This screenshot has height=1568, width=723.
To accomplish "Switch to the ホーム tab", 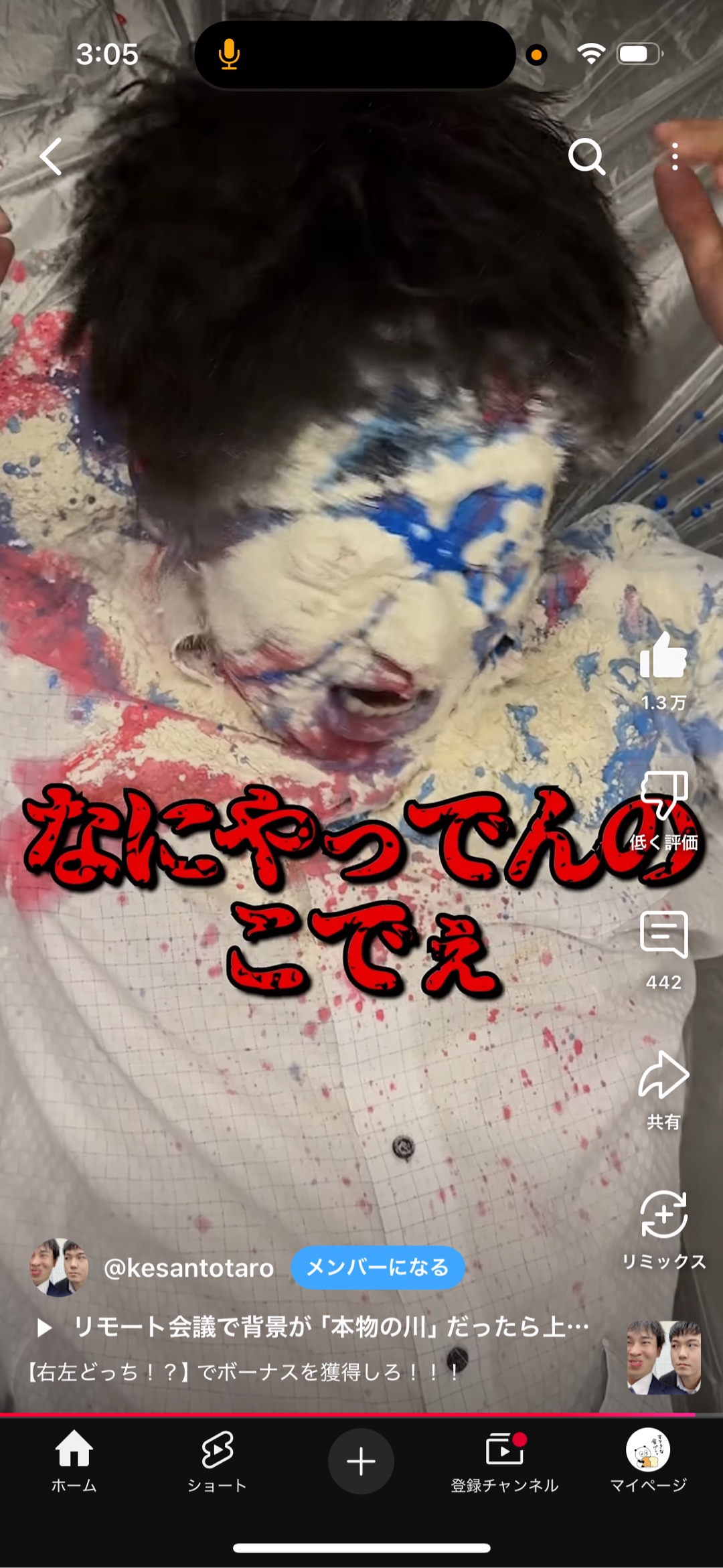I will [74, 1461].
